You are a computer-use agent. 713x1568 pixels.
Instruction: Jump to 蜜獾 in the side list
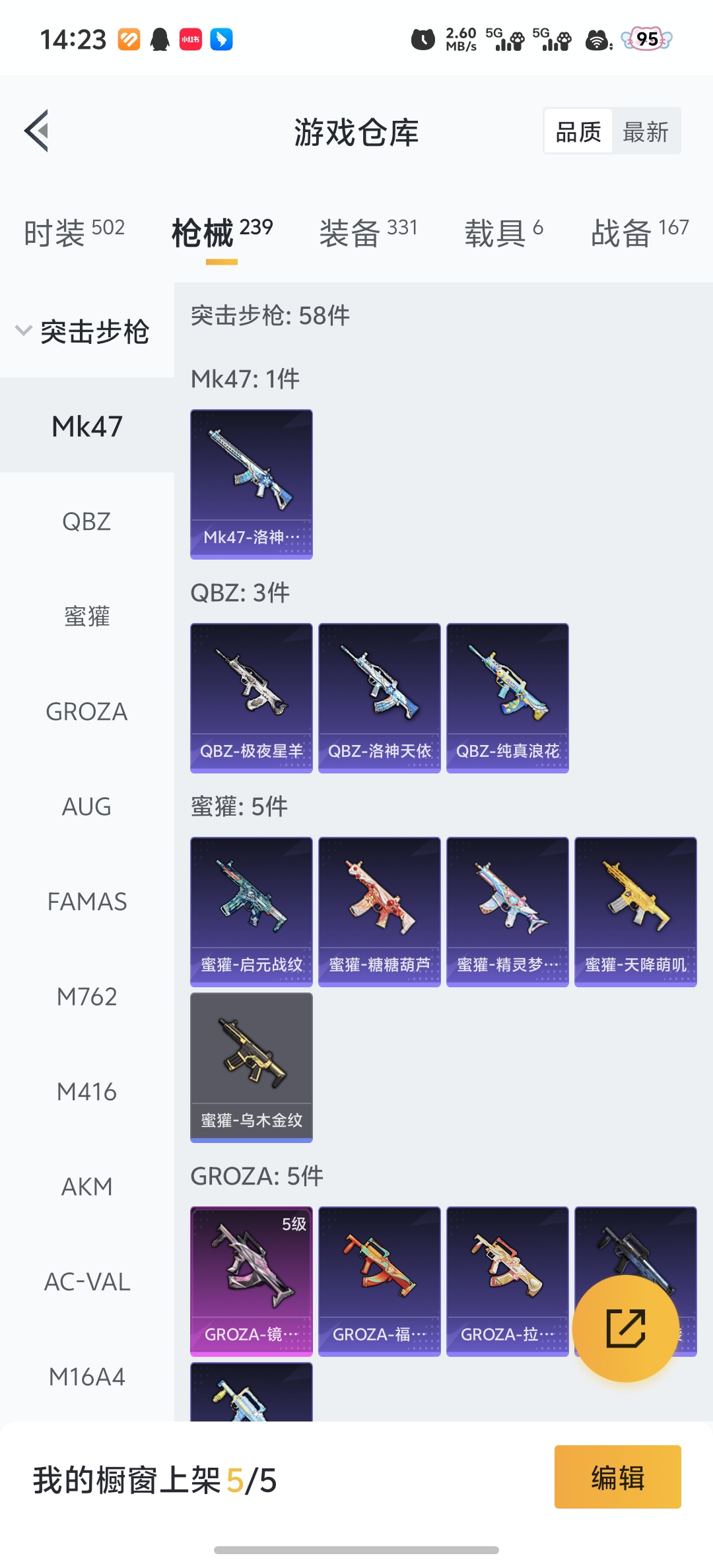[86, 616]
